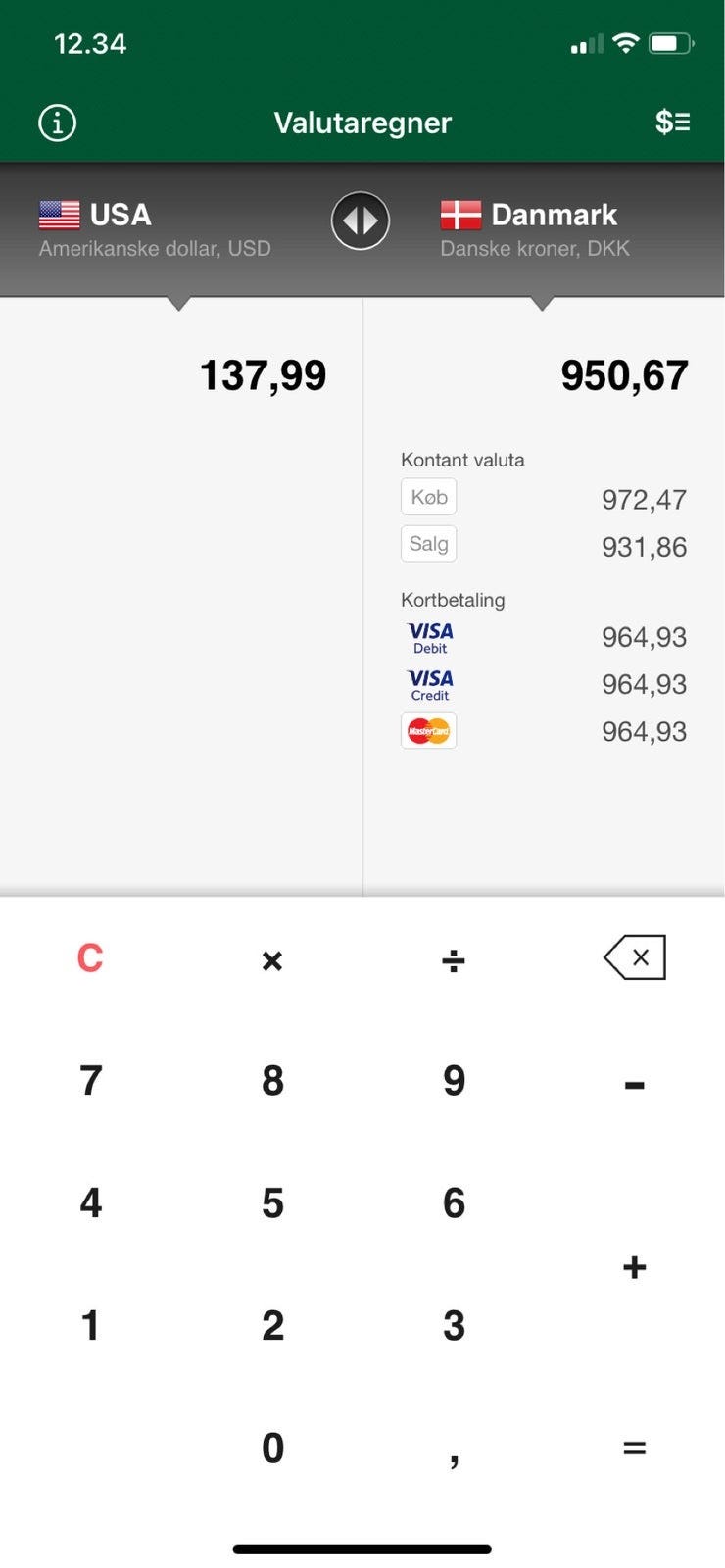This screenshot has height=1568, width=725.
Task: Open the info icon
Action: tap(57, 122)
